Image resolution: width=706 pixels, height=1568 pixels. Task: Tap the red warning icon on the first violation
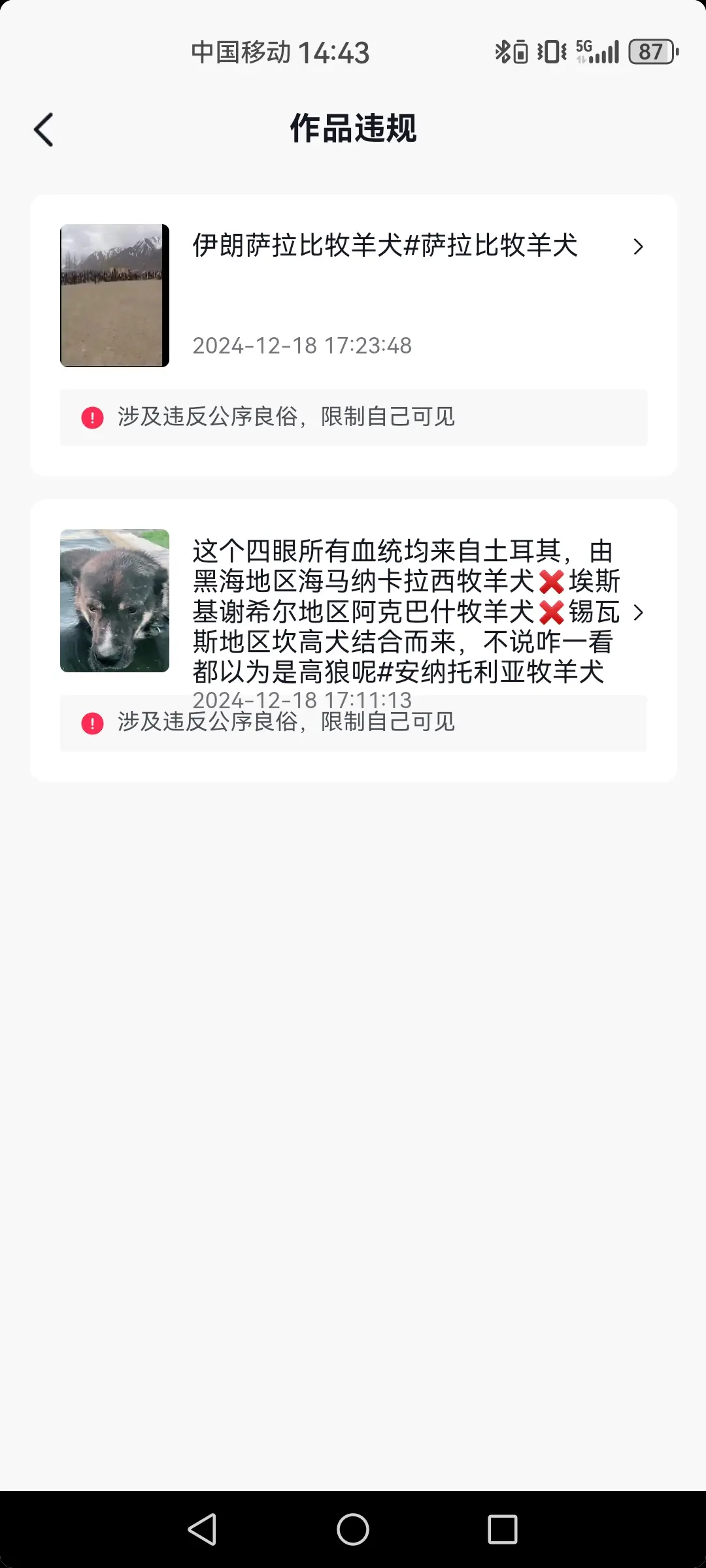point(92,417)
